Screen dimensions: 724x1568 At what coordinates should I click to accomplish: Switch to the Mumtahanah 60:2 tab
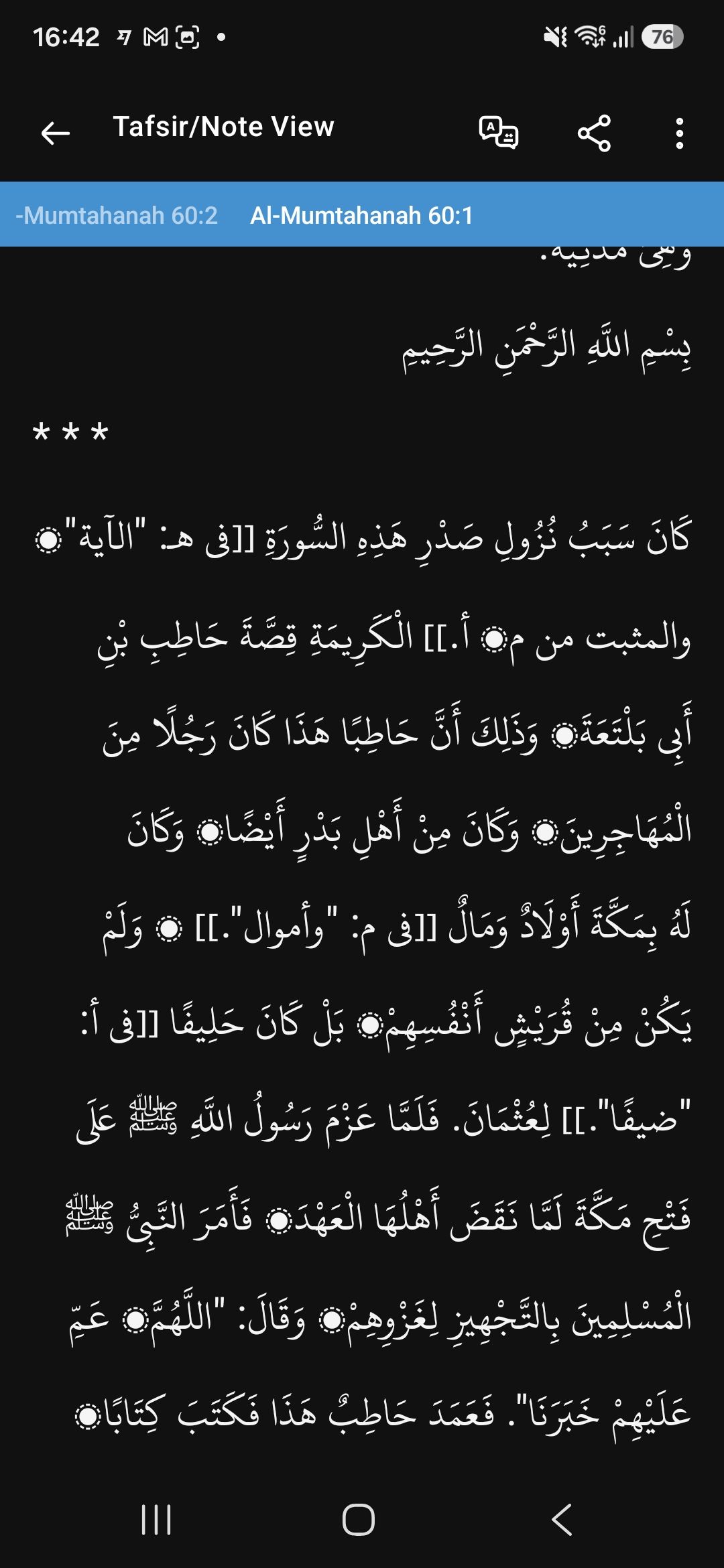[117, 215]
